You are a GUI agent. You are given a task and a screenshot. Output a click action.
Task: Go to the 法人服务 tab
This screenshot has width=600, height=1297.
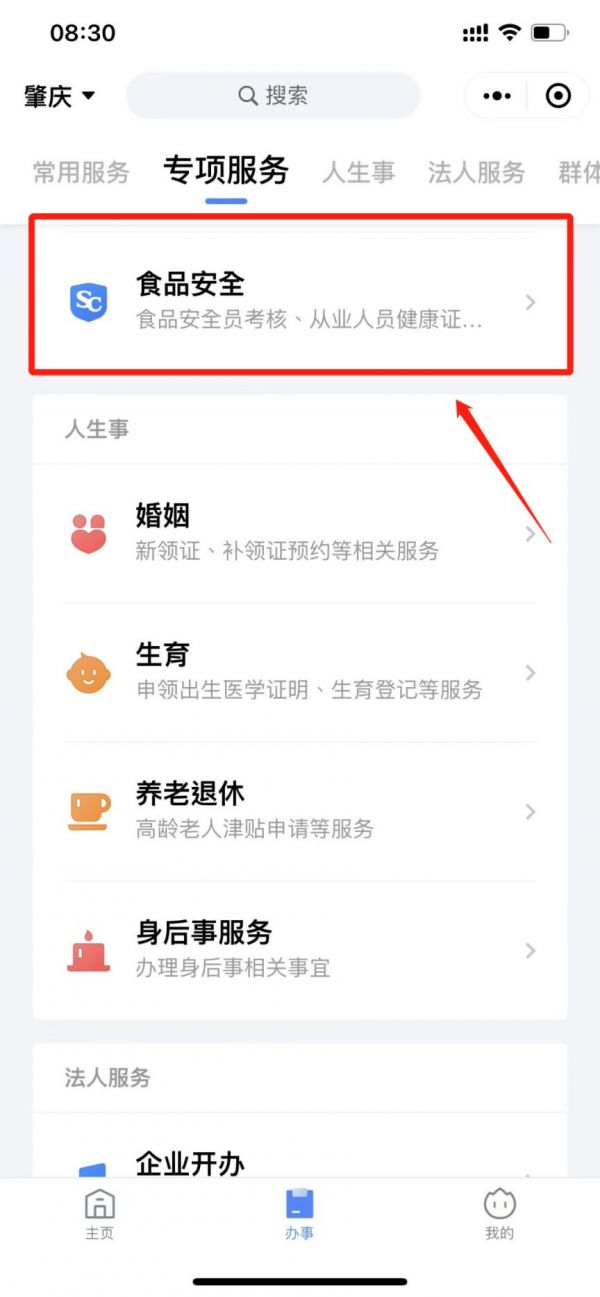point(476,172)
